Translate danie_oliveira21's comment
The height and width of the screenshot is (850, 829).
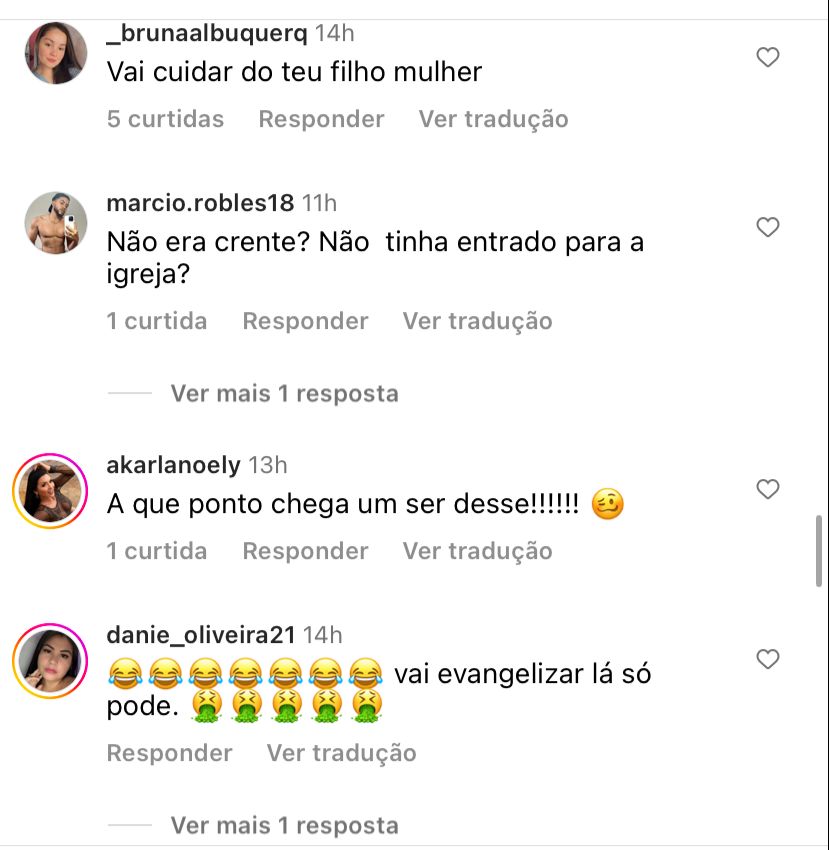341,753
